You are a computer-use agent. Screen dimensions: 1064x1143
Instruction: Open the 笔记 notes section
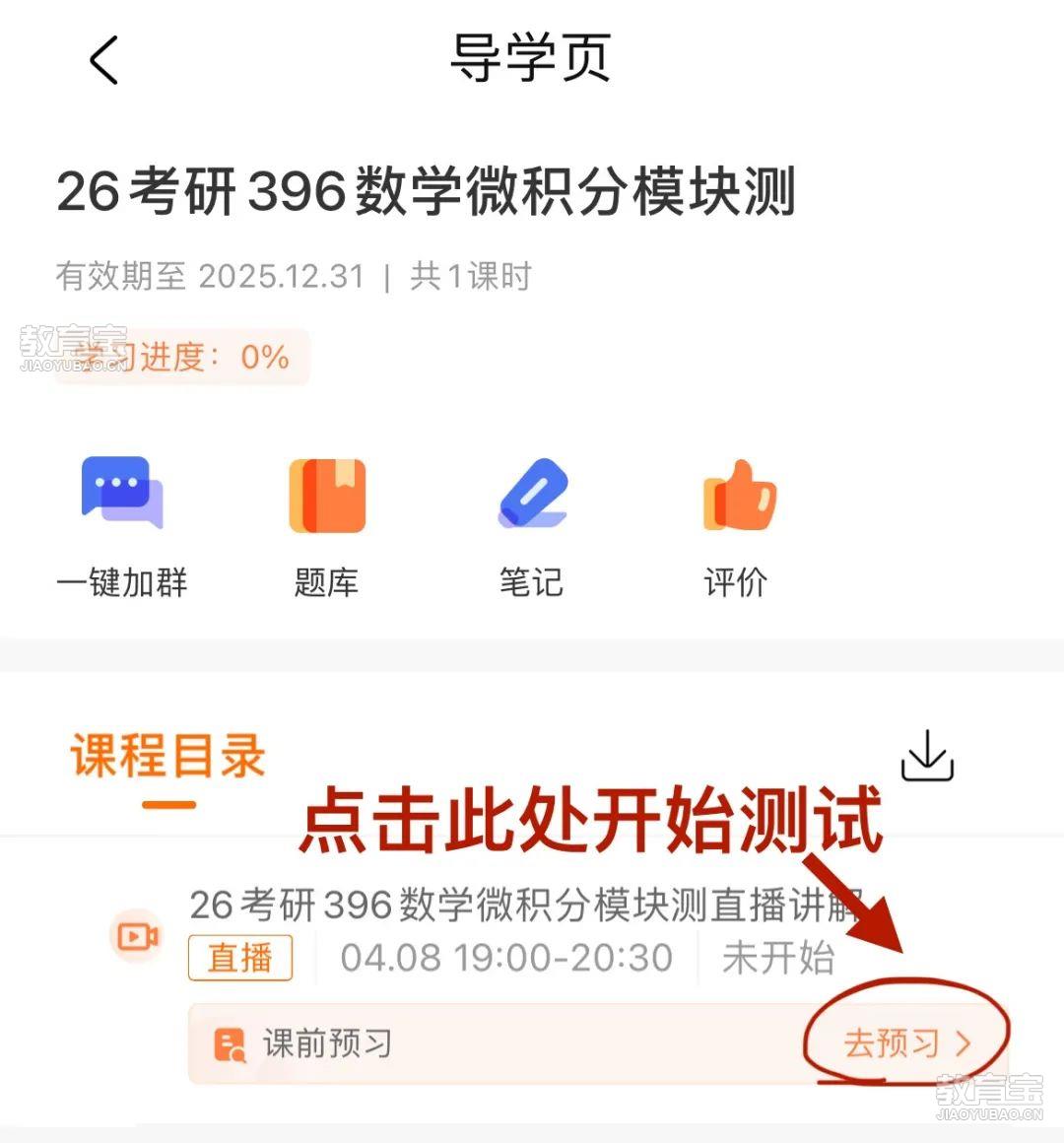pos(532,524)
